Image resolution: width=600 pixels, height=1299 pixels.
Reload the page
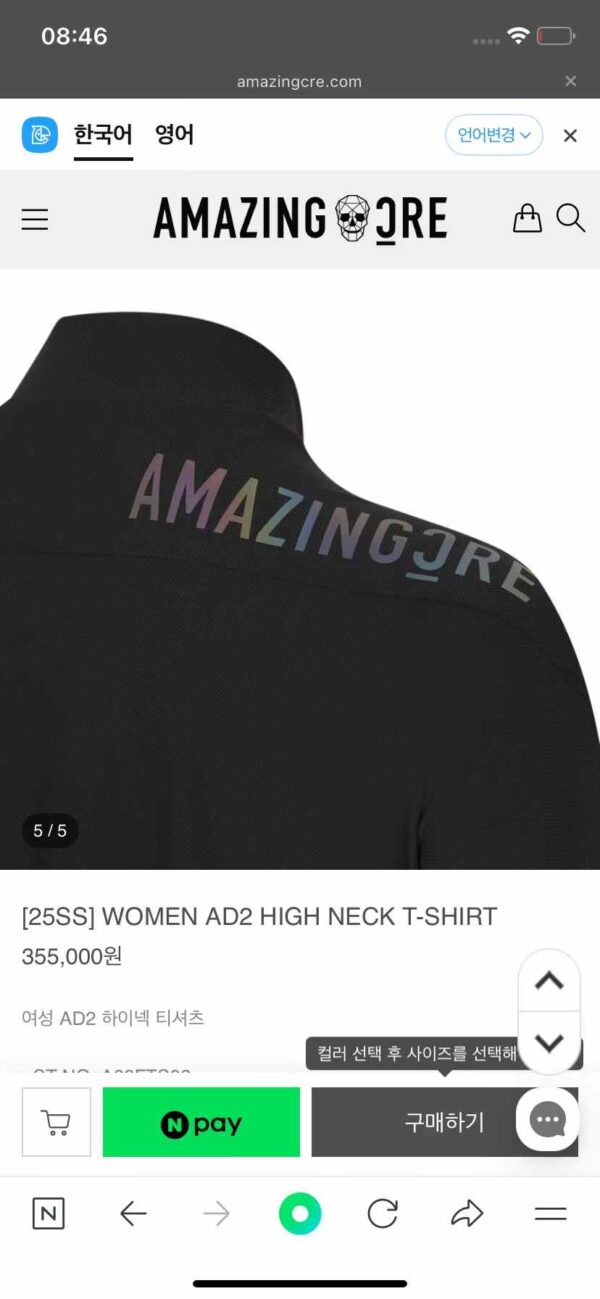coord(383,1214)
